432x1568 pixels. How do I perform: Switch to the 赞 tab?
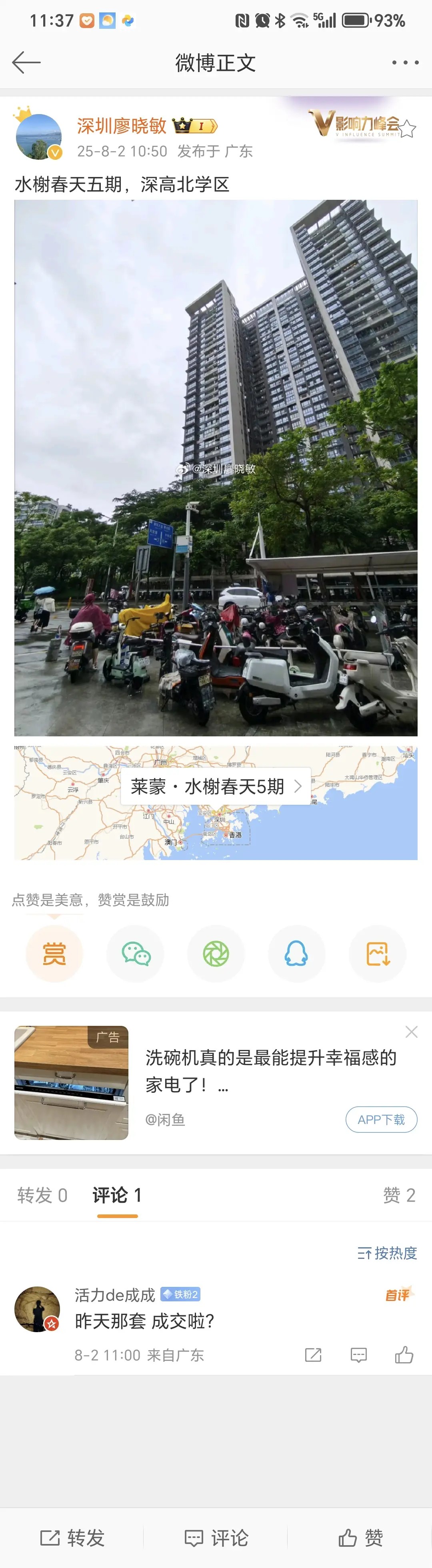tap(398, 1196)
